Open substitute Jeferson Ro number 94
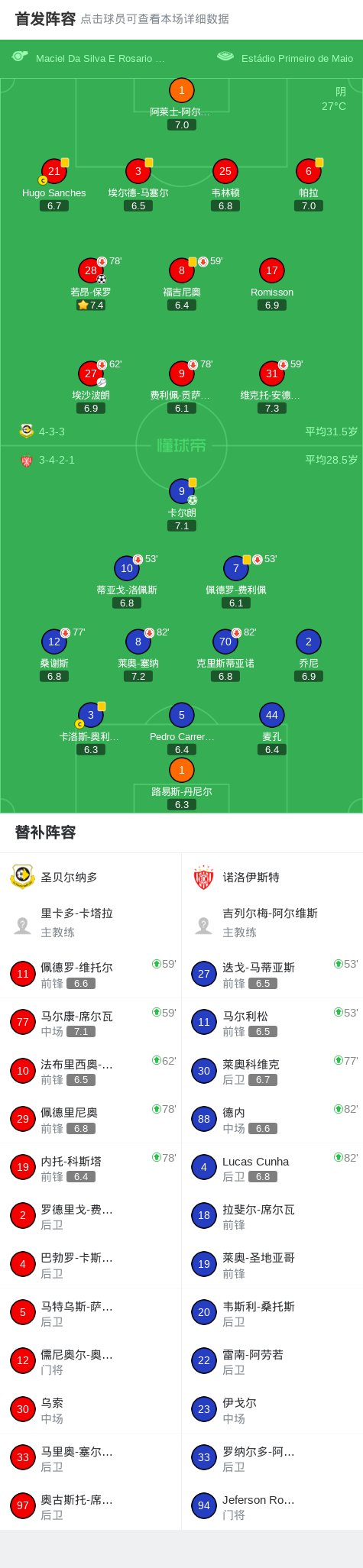Screen dimensions: 363x1568 click(x=272, y=1506)
